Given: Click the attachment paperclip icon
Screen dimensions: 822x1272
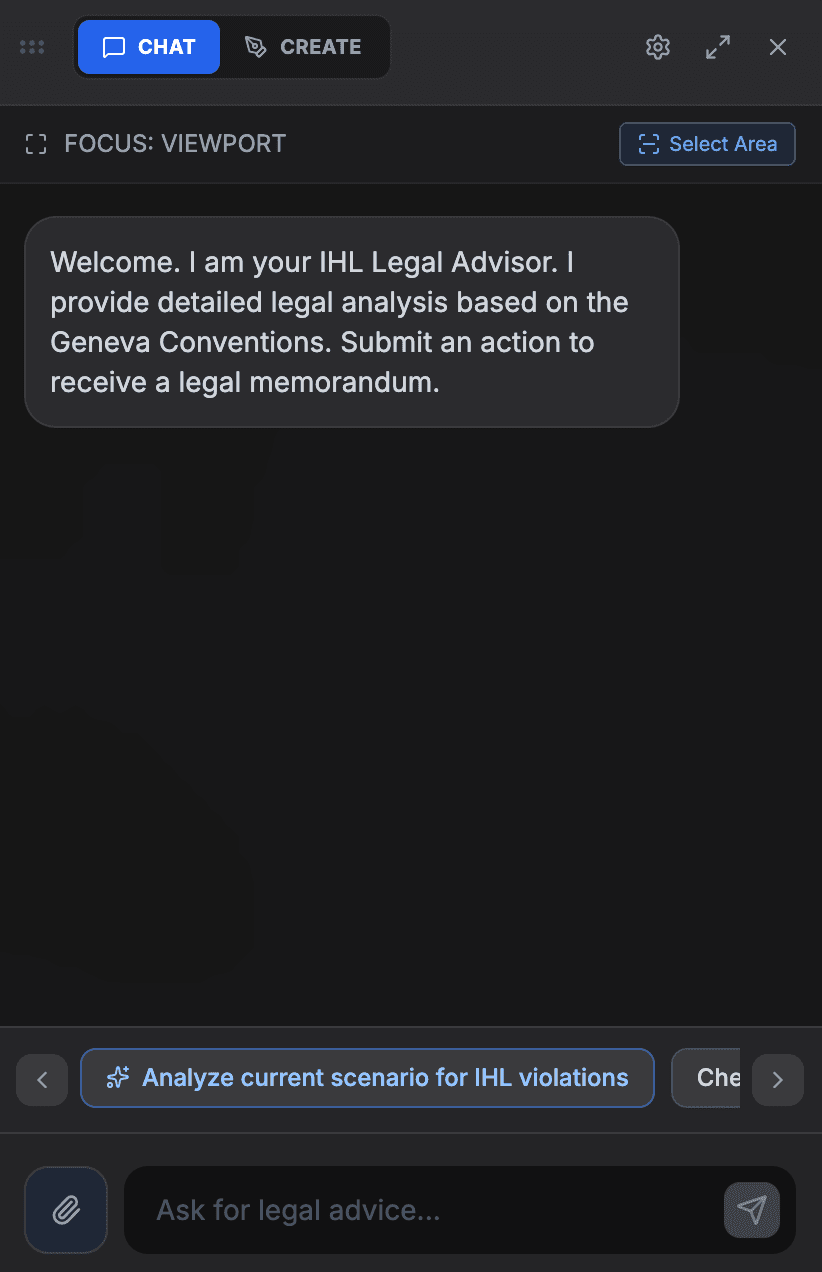Looking at the screenshot, I should point(65,1210).
